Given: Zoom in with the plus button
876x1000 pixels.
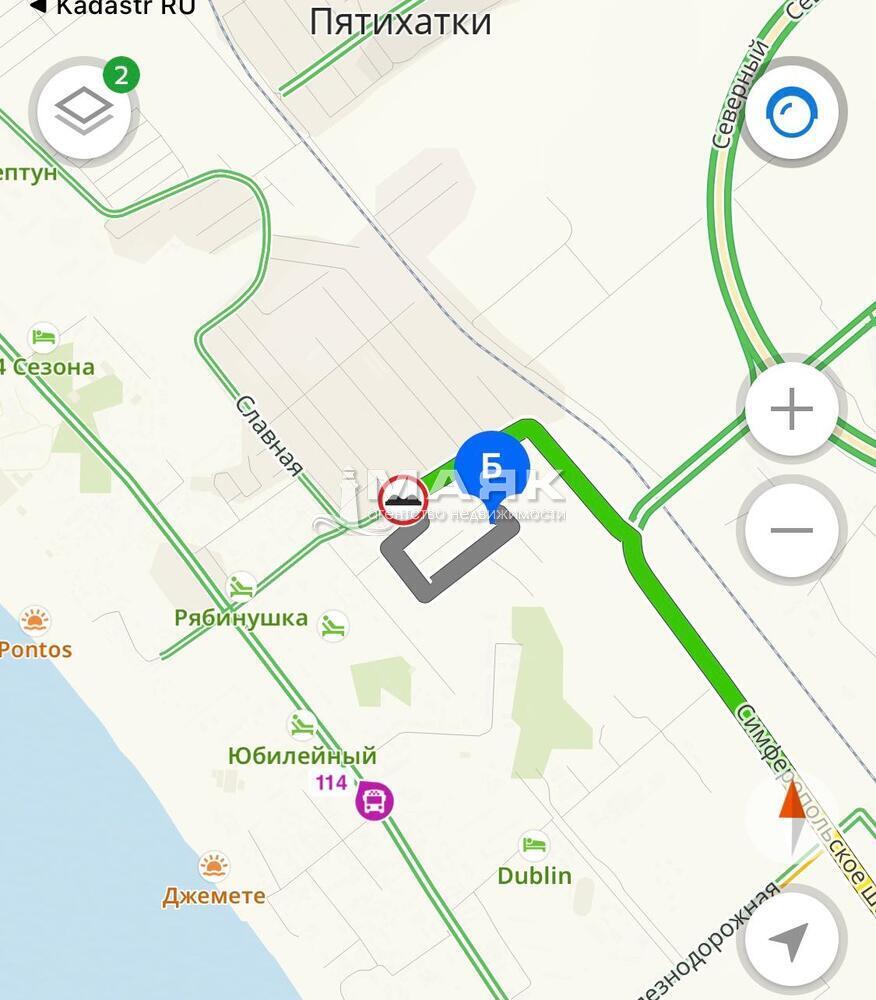Looking at the screenshot, I should click(792, 410).
